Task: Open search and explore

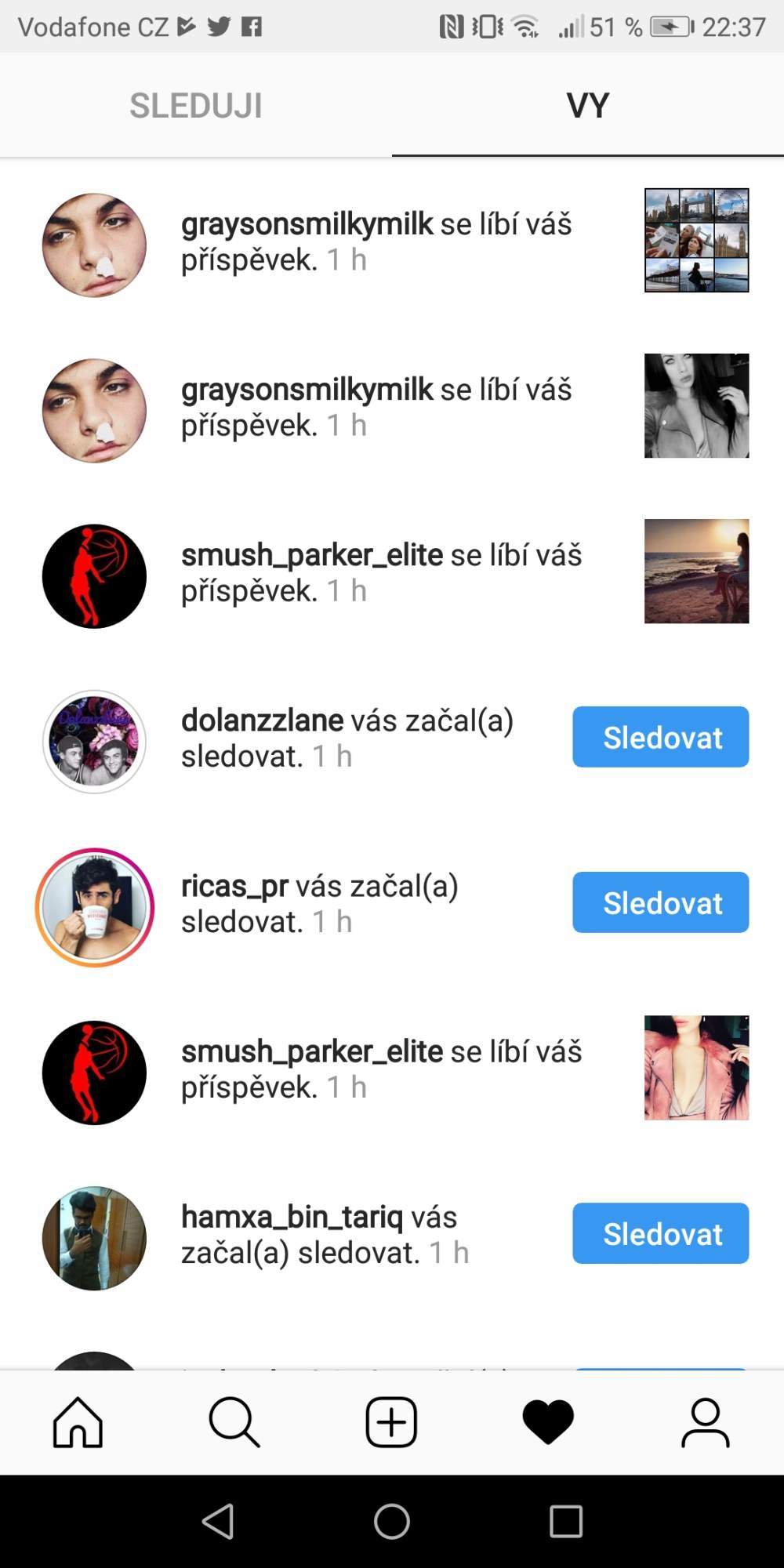Action: point(234,1421)
